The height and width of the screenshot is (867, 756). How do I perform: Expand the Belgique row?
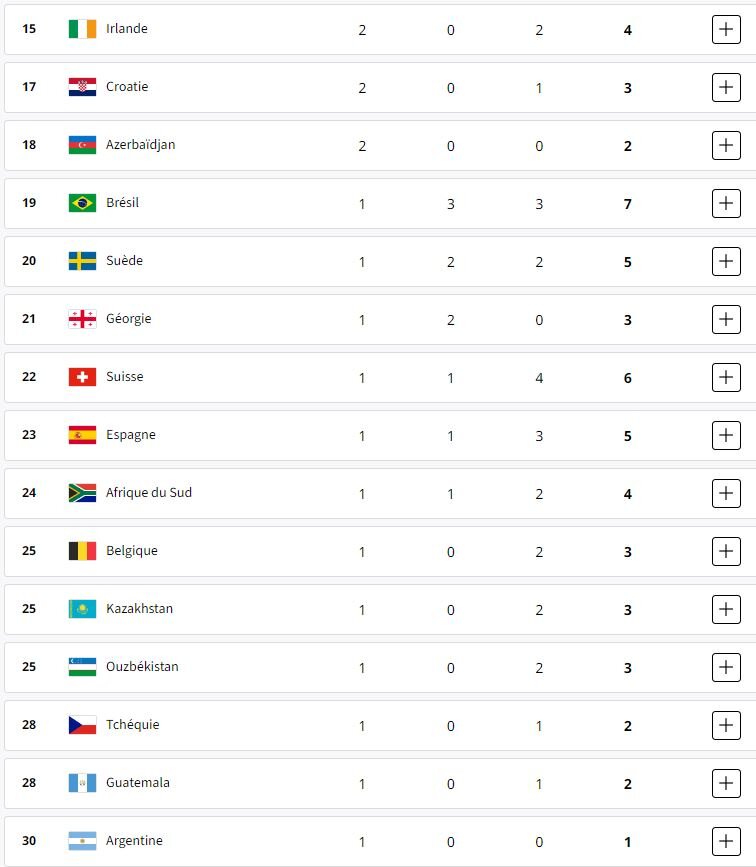click(726, 552)
